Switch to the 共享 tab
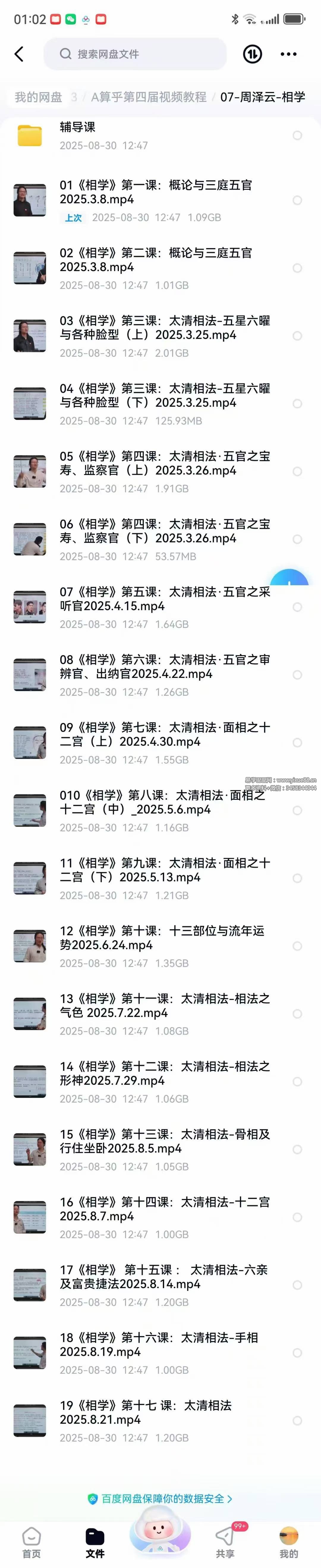321x1568 pixels. tap(225, 1543)
